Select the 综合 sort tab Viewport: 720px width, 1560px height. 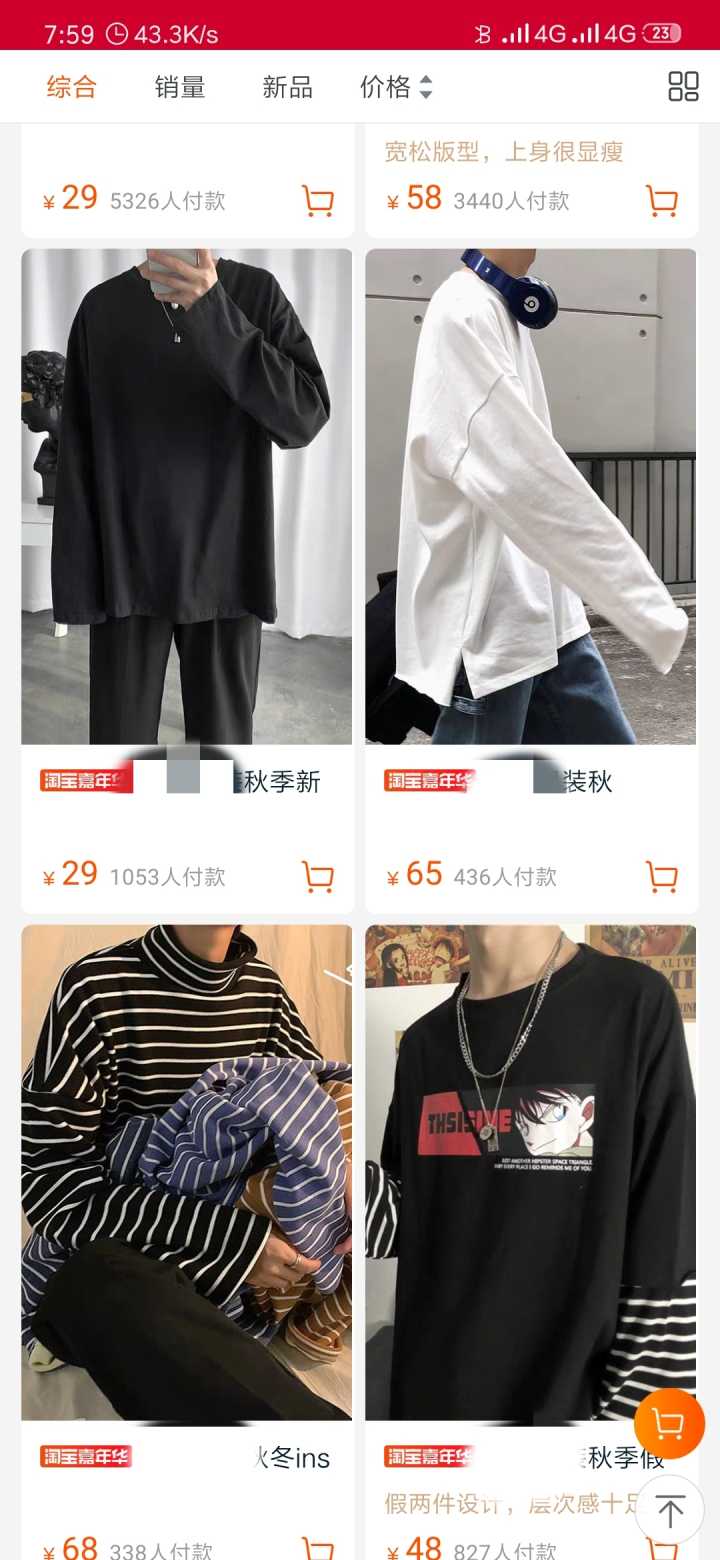pyautogui.click(x=71, y=87)
